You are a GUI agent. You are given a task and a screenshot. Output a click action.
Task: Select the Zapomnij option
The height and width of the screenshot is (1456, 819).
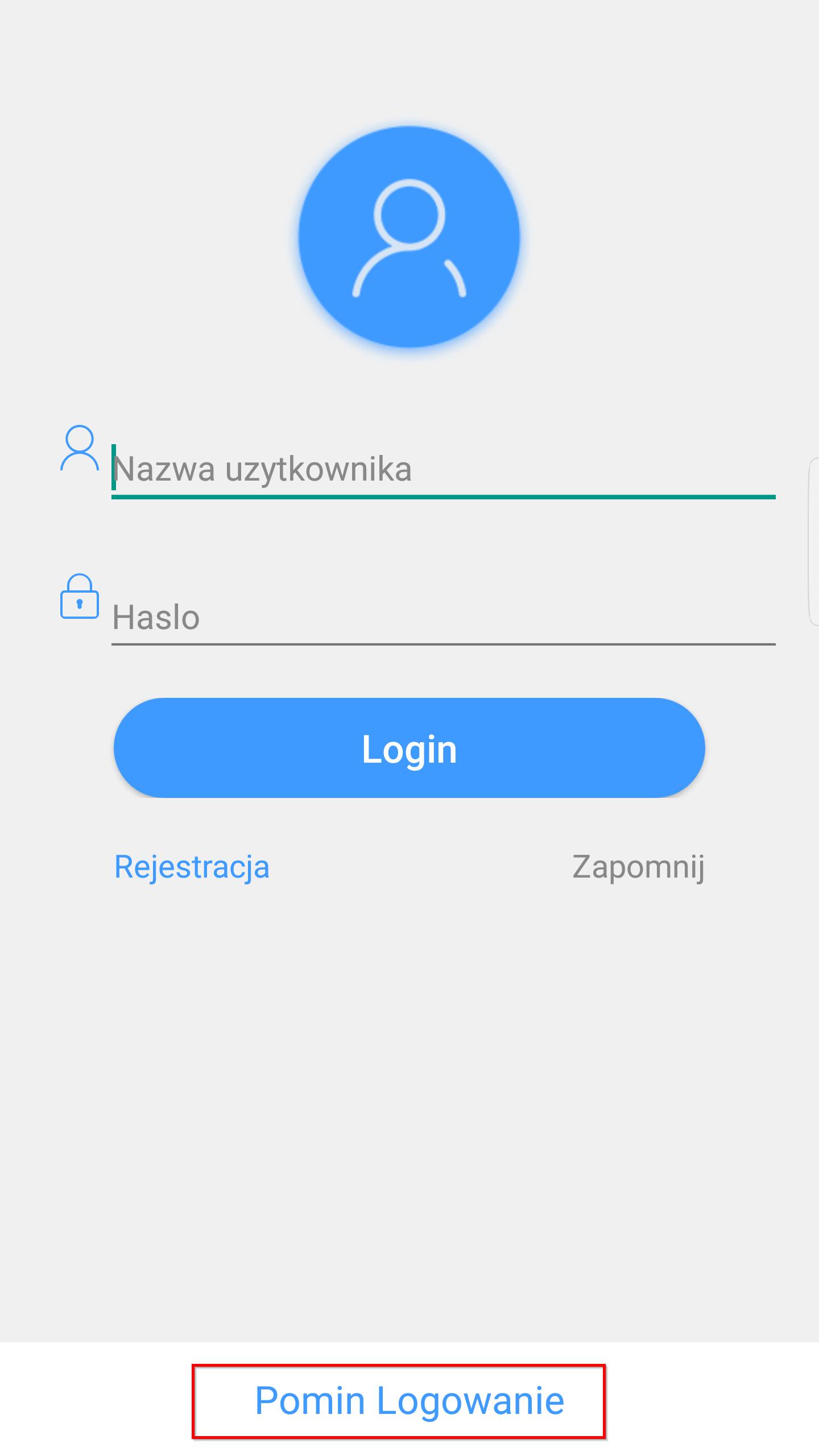(638, 867)
